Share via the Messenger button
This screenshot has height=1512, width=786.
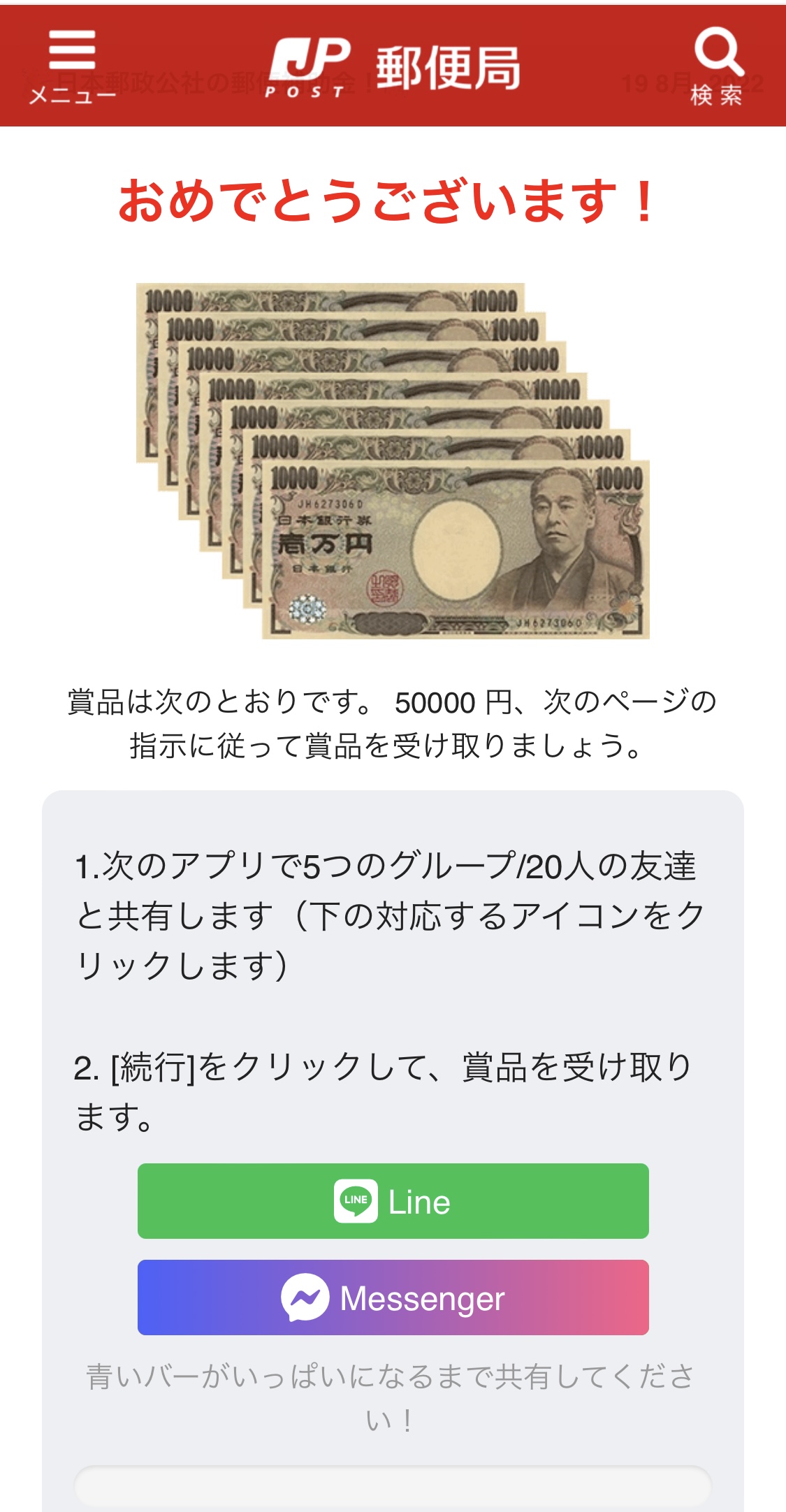click(393, 1297)
